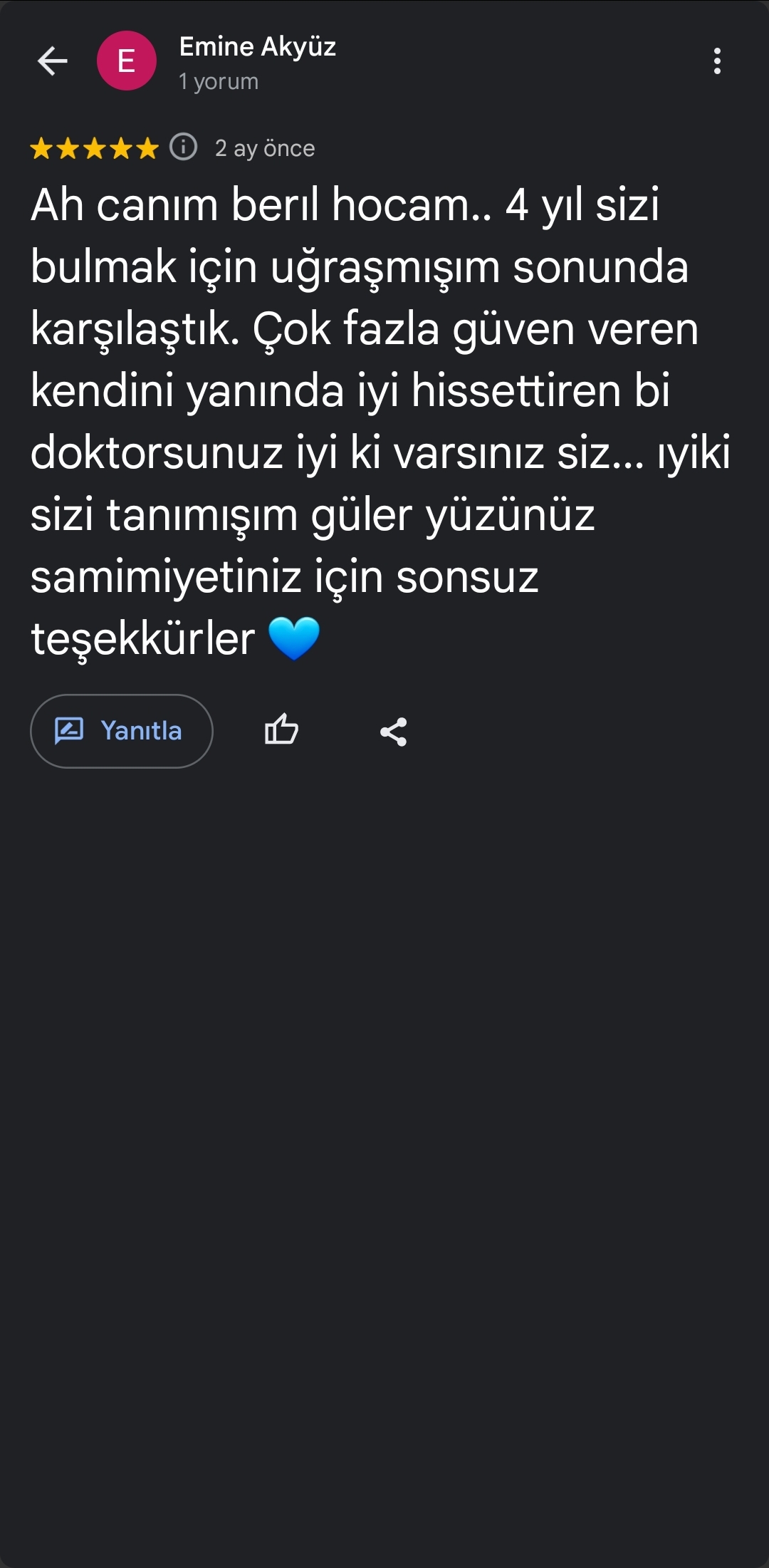Go back using the arrow icon

pyautogui.click(x=52, y=61)
